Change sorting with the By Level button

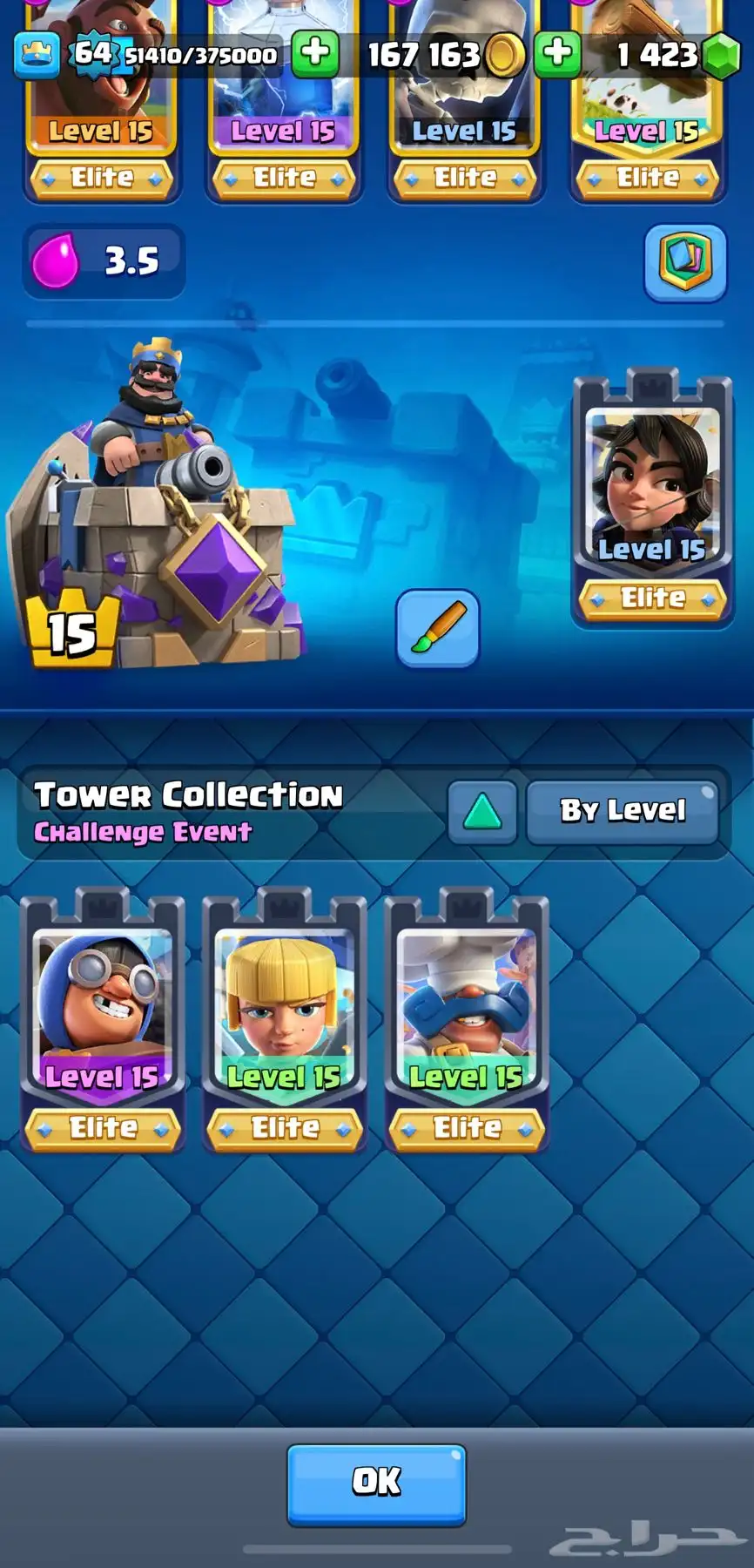pos(623,811)
